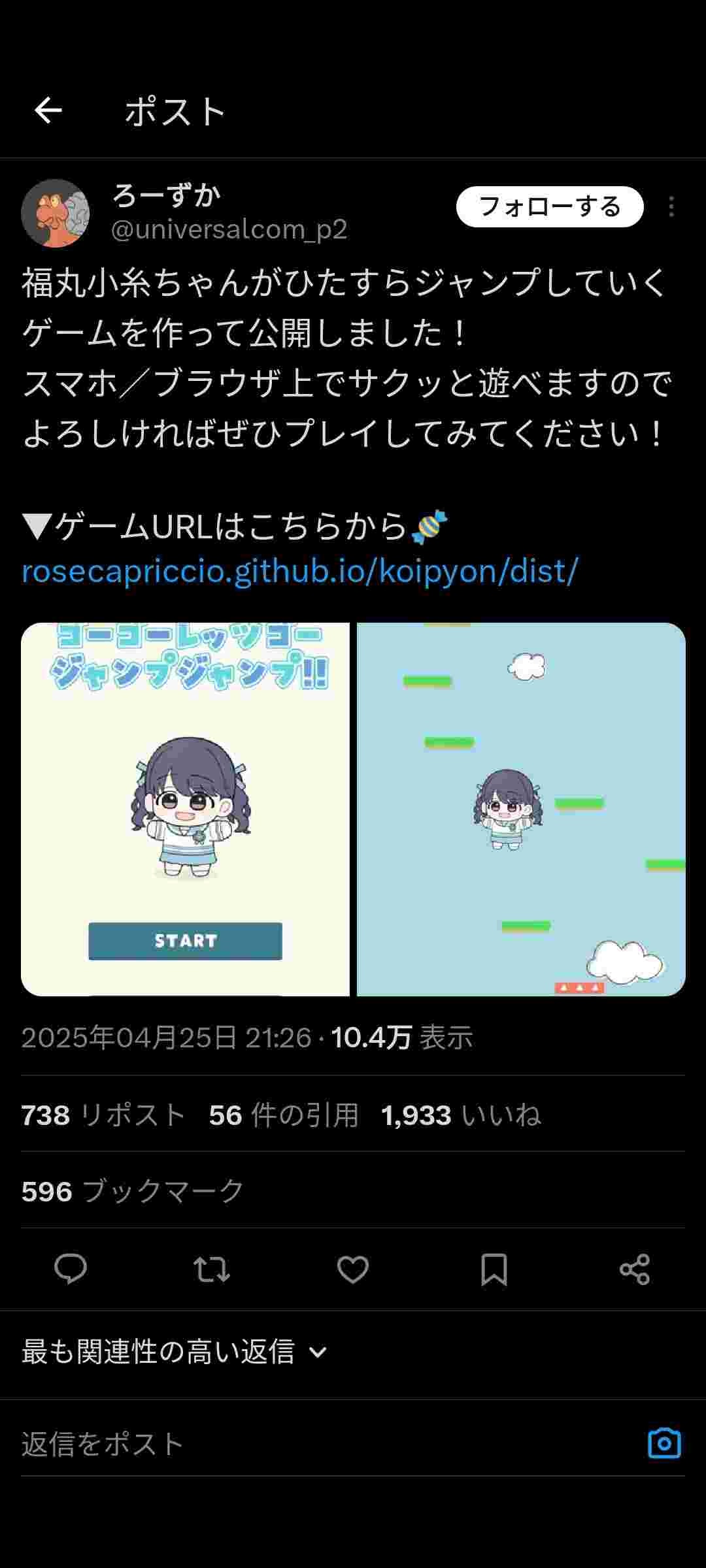Attach a photo with the camera icon
Image resolution: width=706 pixels, height=1568 pixels.
[664, 1444]
